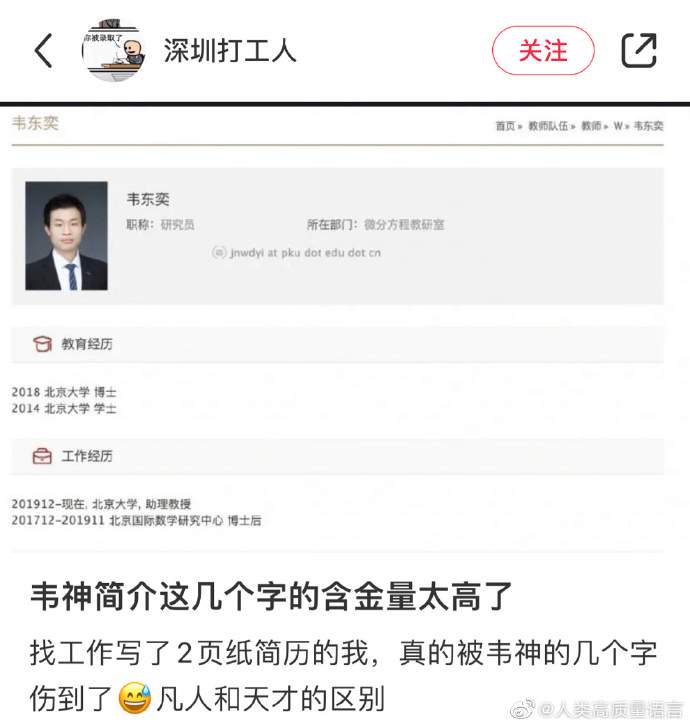
Task: Open 深圳打工人's profile by the username
Action: pos(230,51)
